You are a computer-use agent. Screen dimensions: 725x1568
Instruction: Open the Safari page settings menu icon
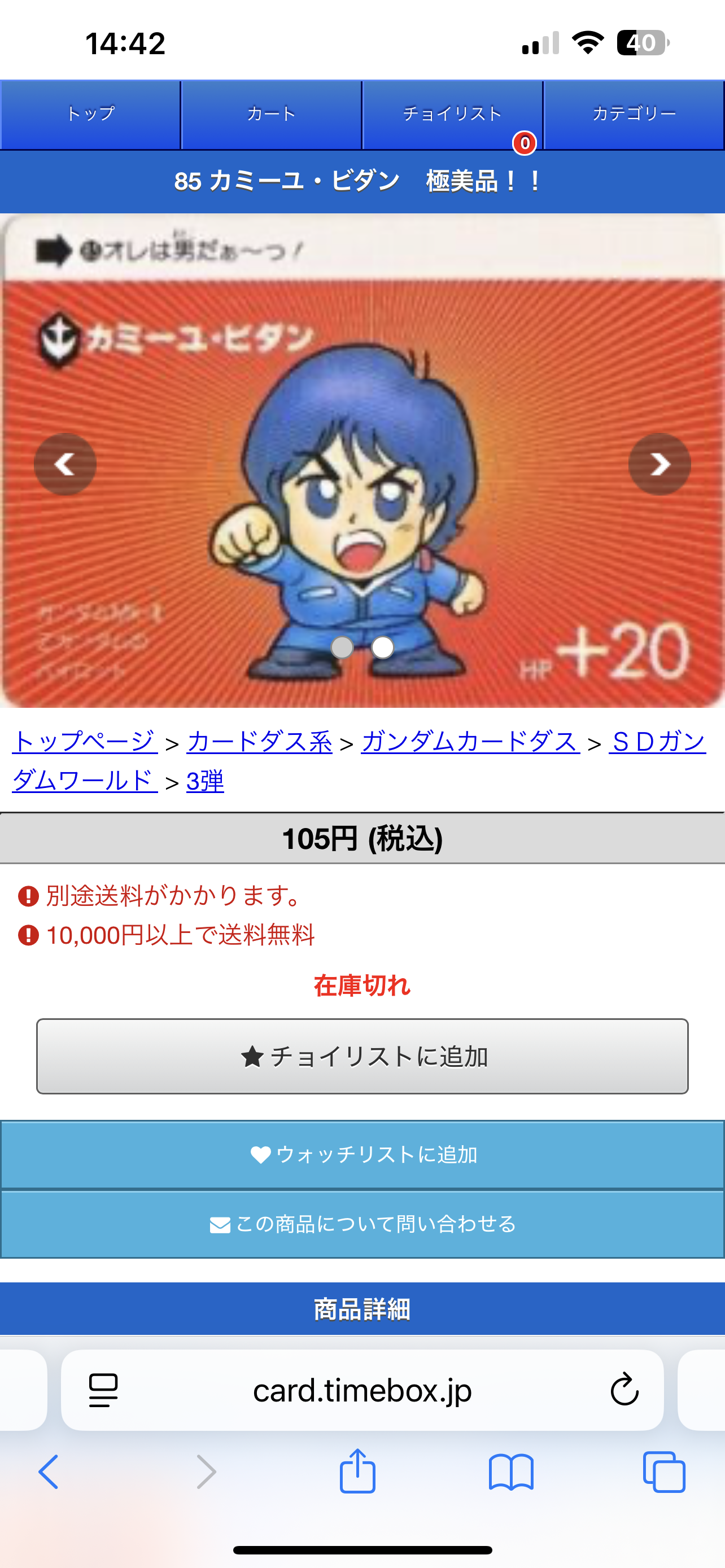[103, 1390]
